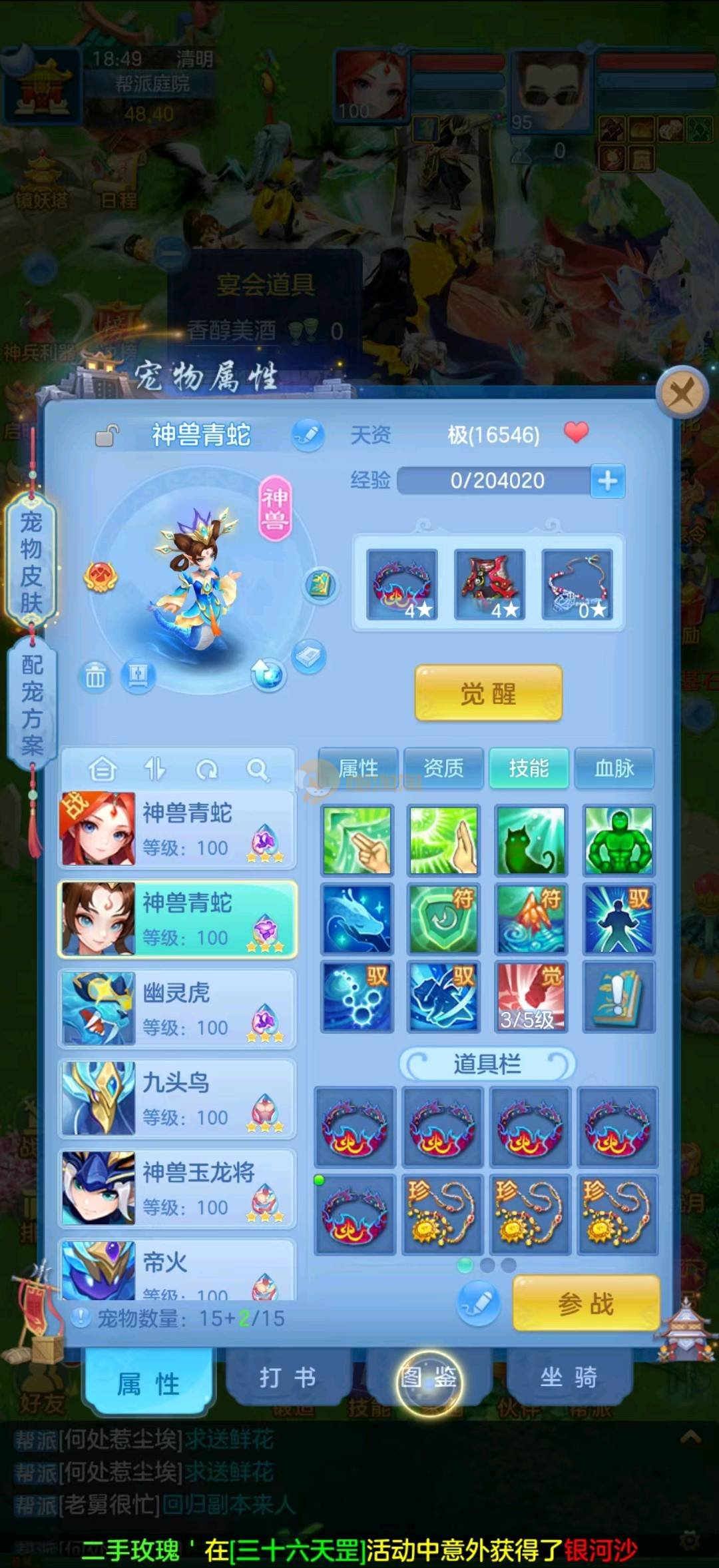Go to the 图鉴 codex tab
This screenshot has height=1568, width=719.
[x=429, y=1377]
